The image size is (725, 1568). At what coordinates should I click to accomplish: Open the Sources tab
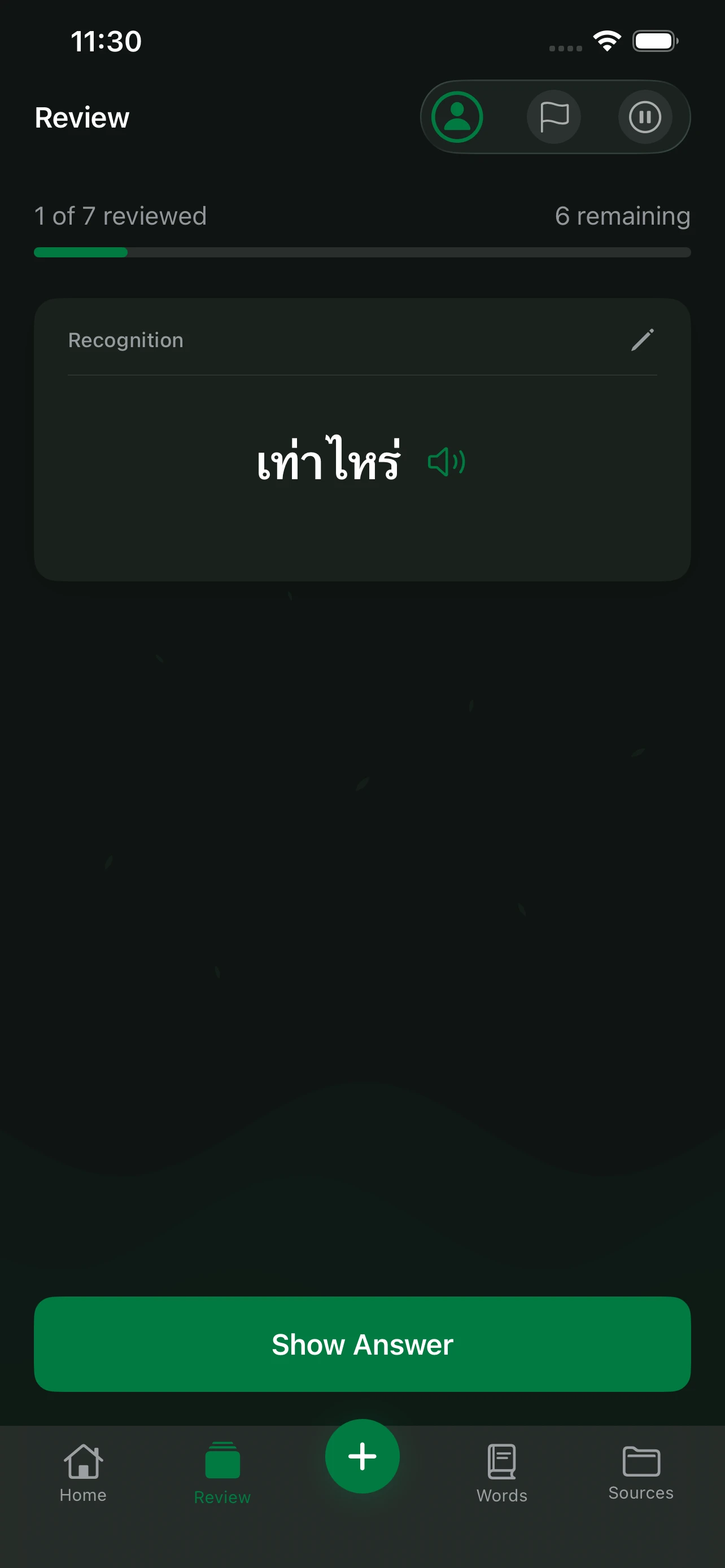pyautogui.click(x=641, y=1473)
